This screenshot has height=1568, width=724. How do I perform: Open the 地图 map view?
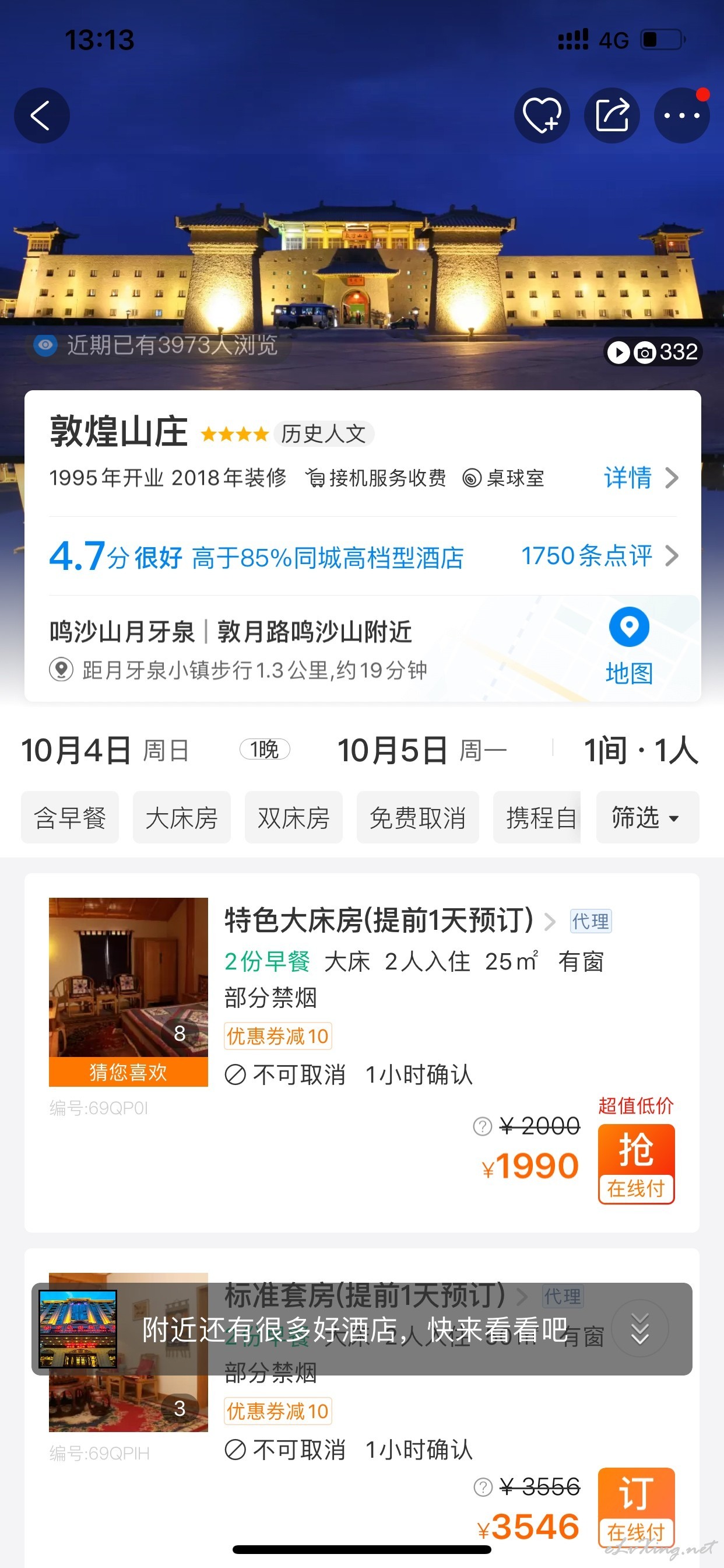[x=629, y=646]
